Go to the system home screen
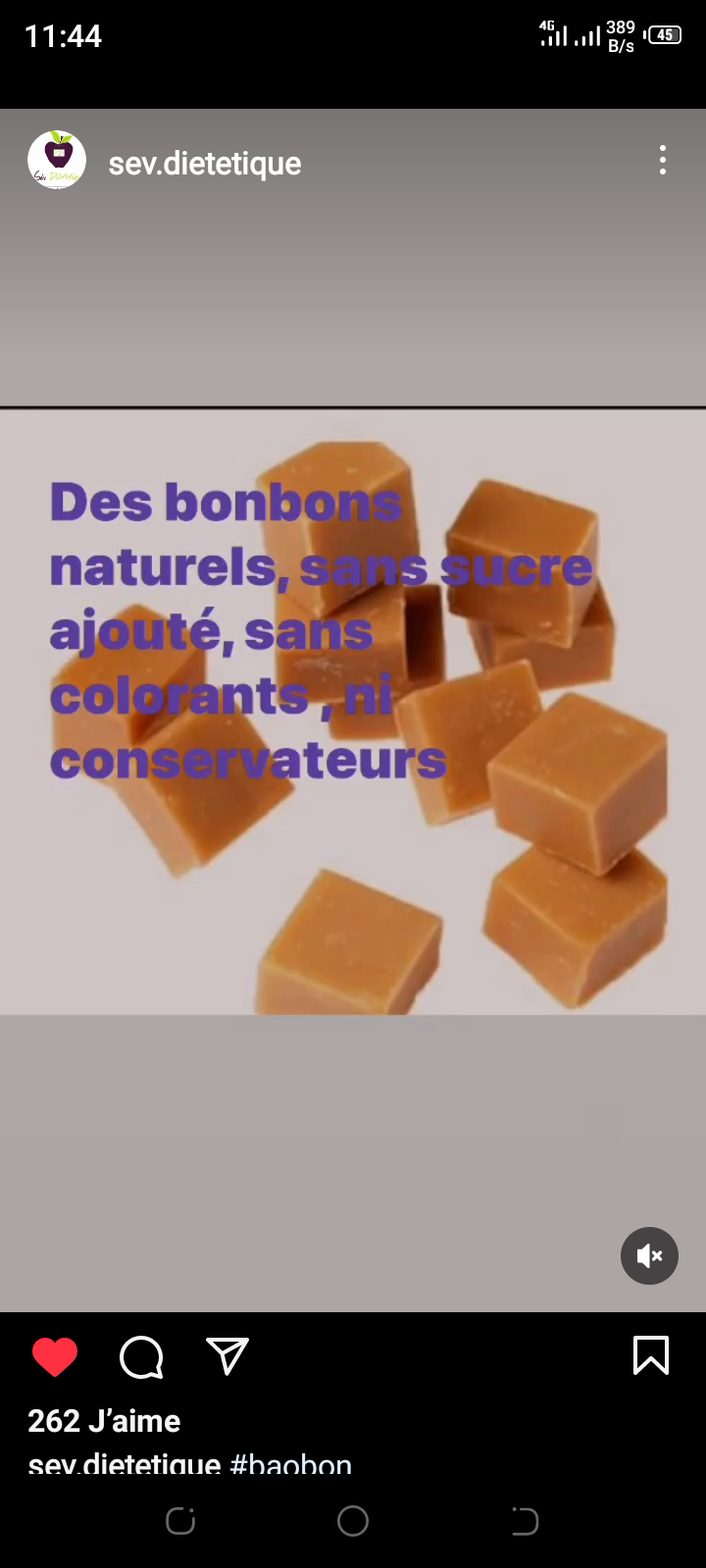706x1568 pixels. [353, 1521]
